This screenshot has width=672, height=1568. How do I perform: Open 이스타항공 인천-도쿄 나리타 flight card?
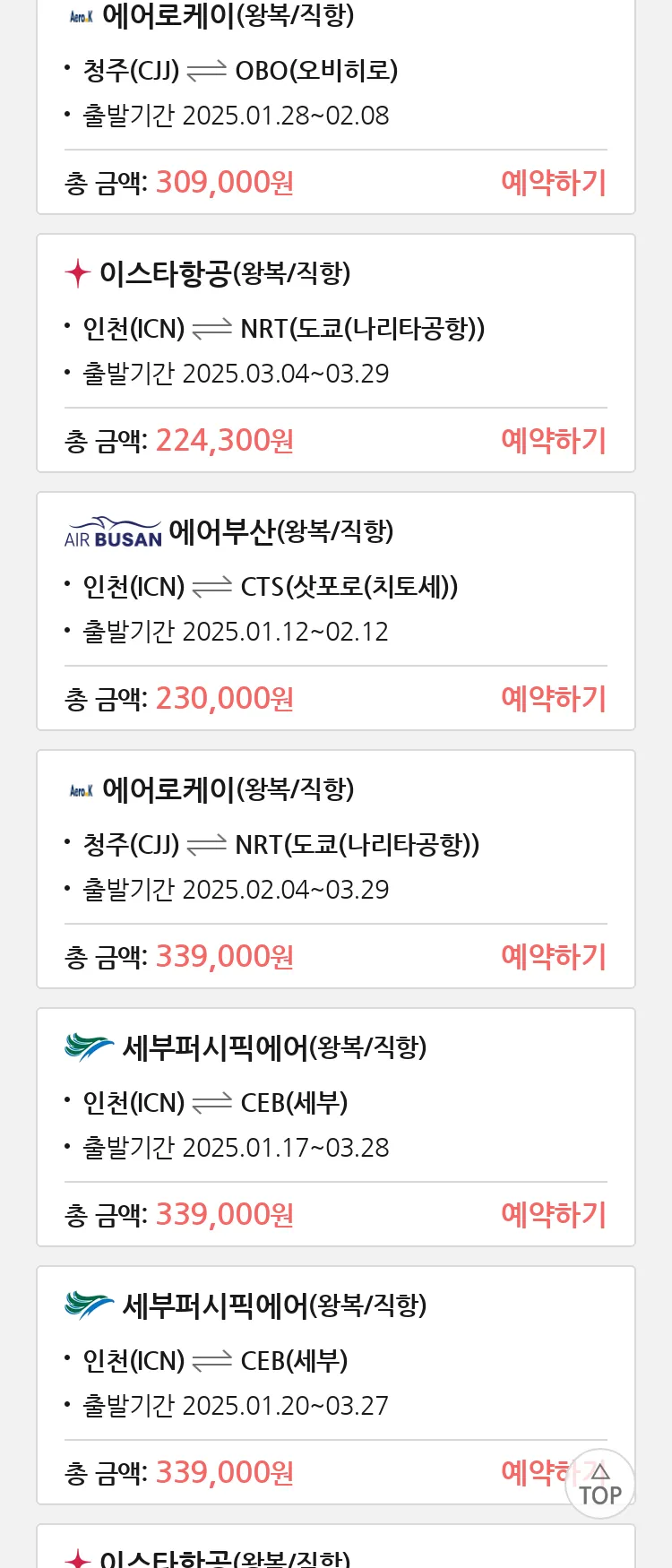335,328
